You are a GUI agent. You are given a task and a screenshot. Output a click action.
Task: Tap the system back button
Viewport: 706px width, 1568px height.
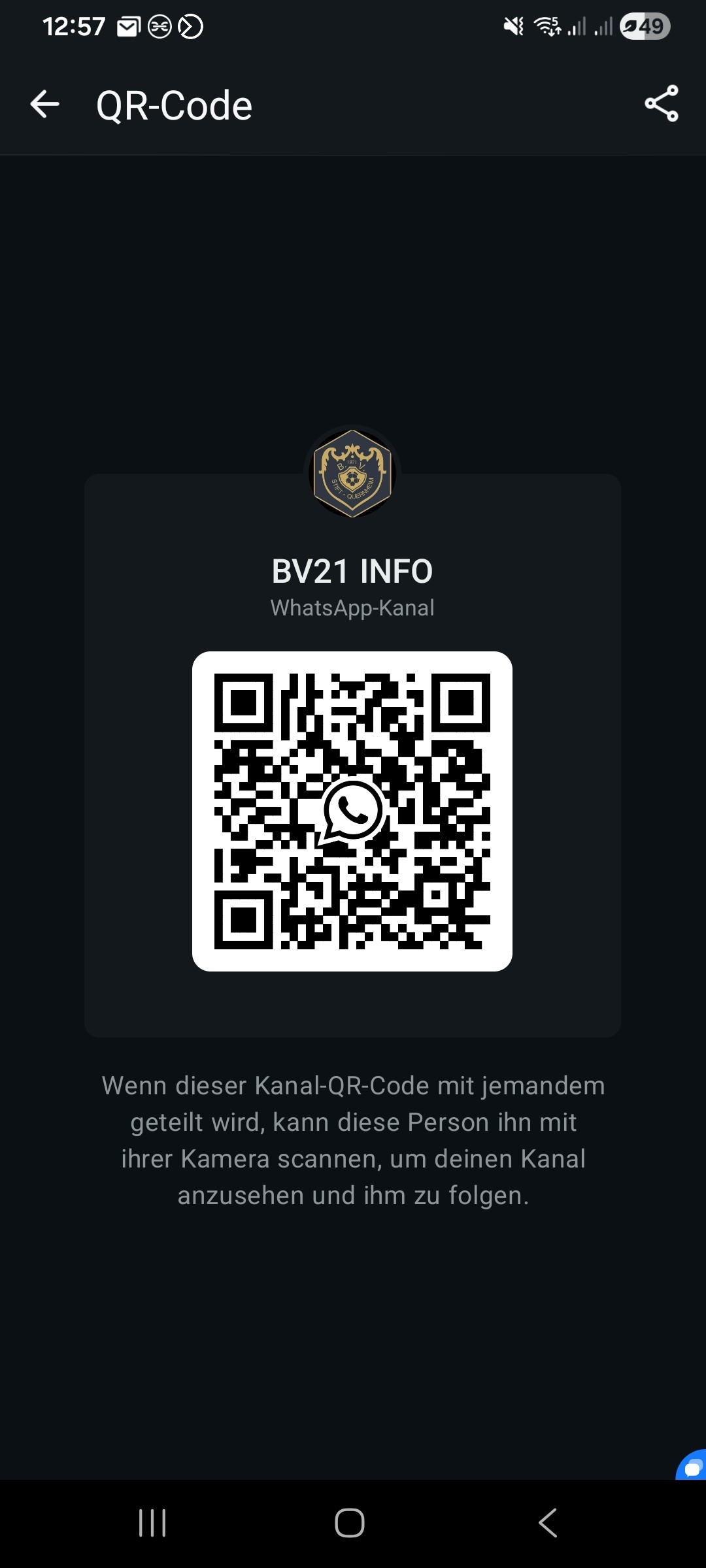pos(548,1523)
